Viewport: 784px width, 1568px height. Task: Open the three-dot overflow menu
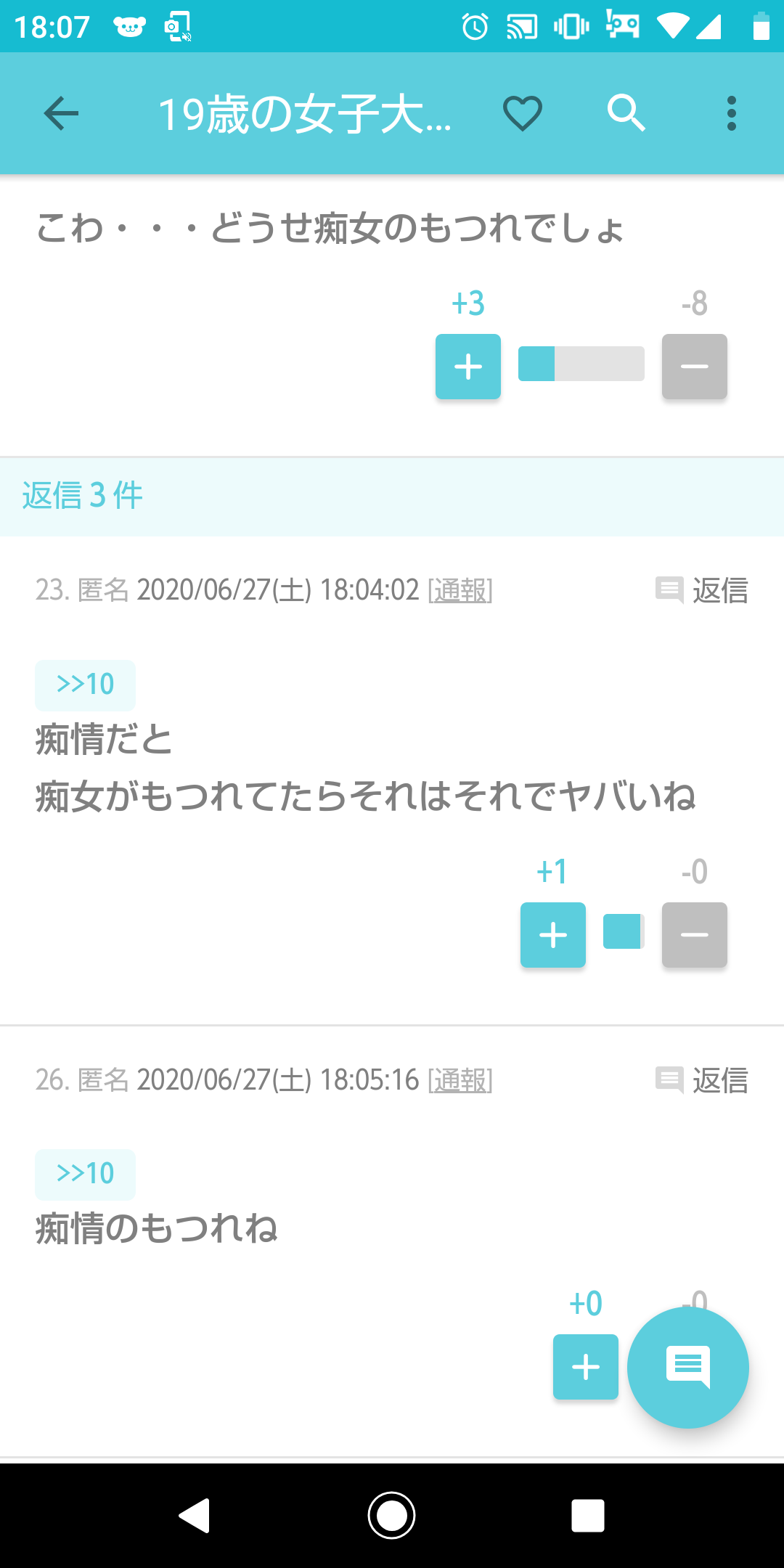(x=731, y=113)
